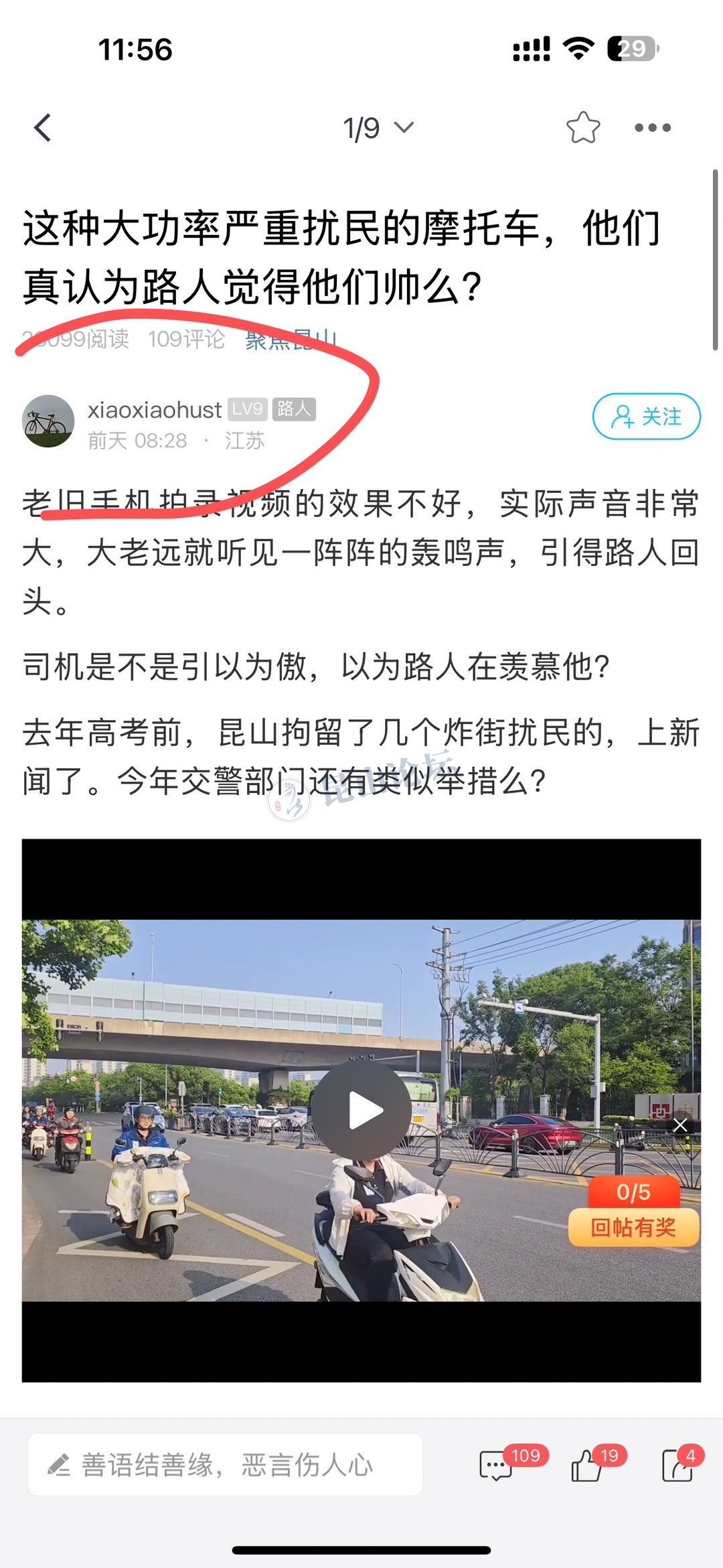This screenshot has height=1568, width=723.
Task: Like the post via thumbs-up icon
Action: (x=586, y=1466)
